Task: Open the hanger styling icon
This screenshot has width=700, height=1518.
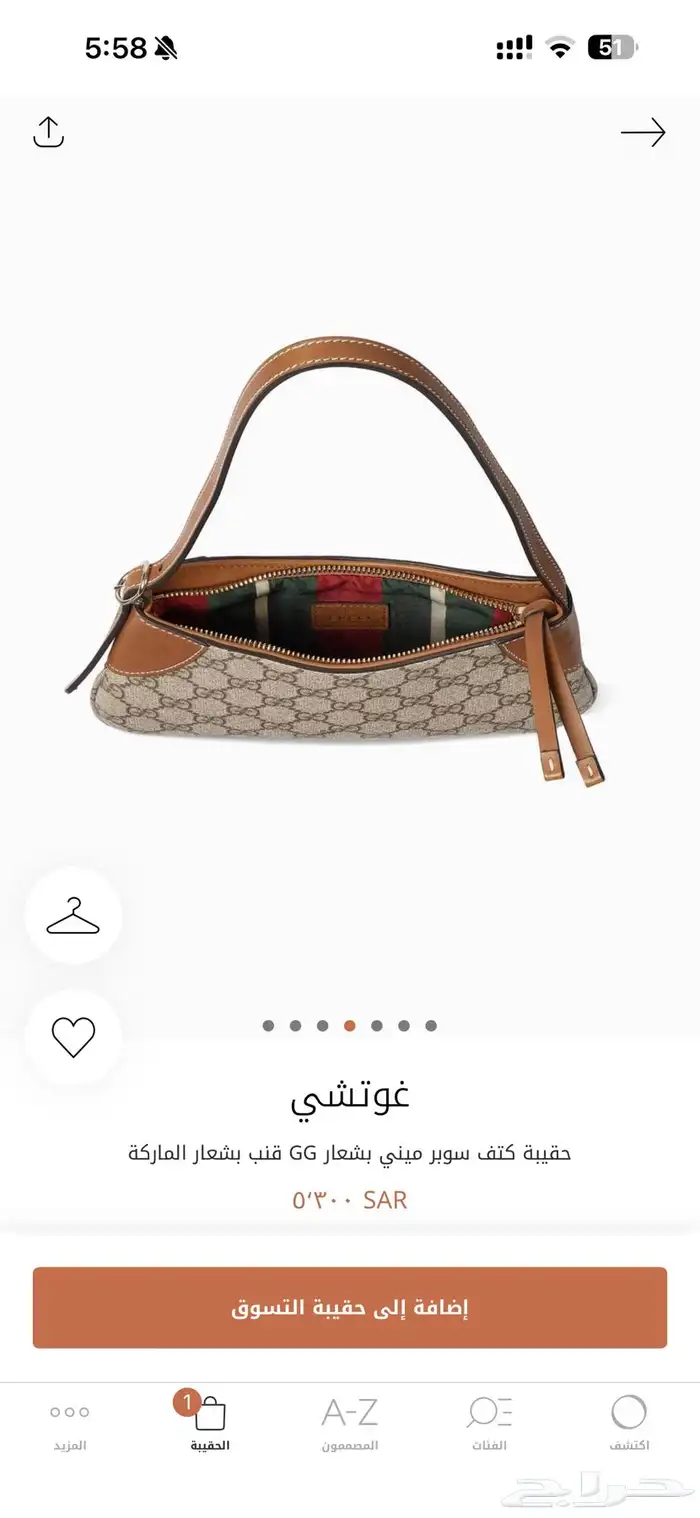Action: (73, 915)
